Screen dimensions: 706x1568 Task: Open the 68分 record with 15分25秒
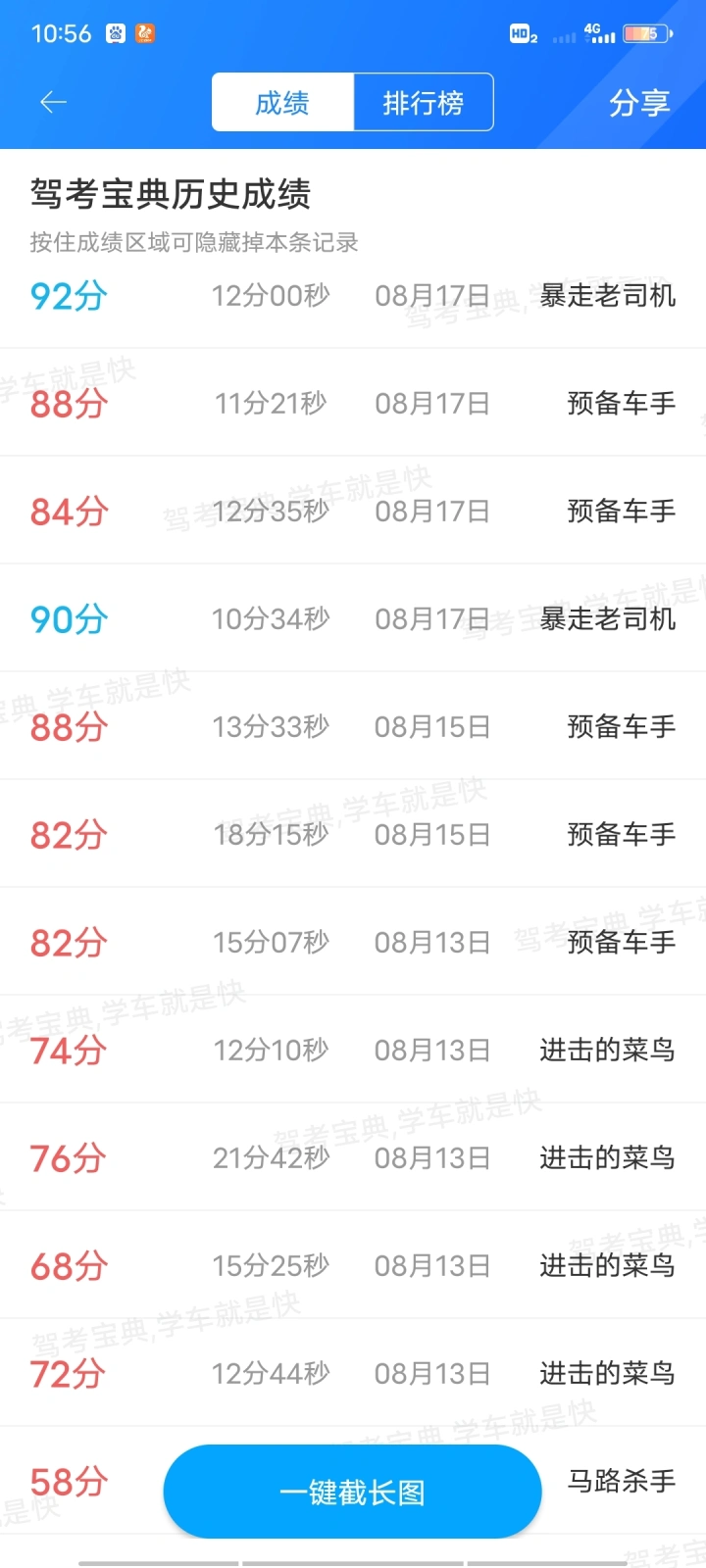click(353, 1265)
